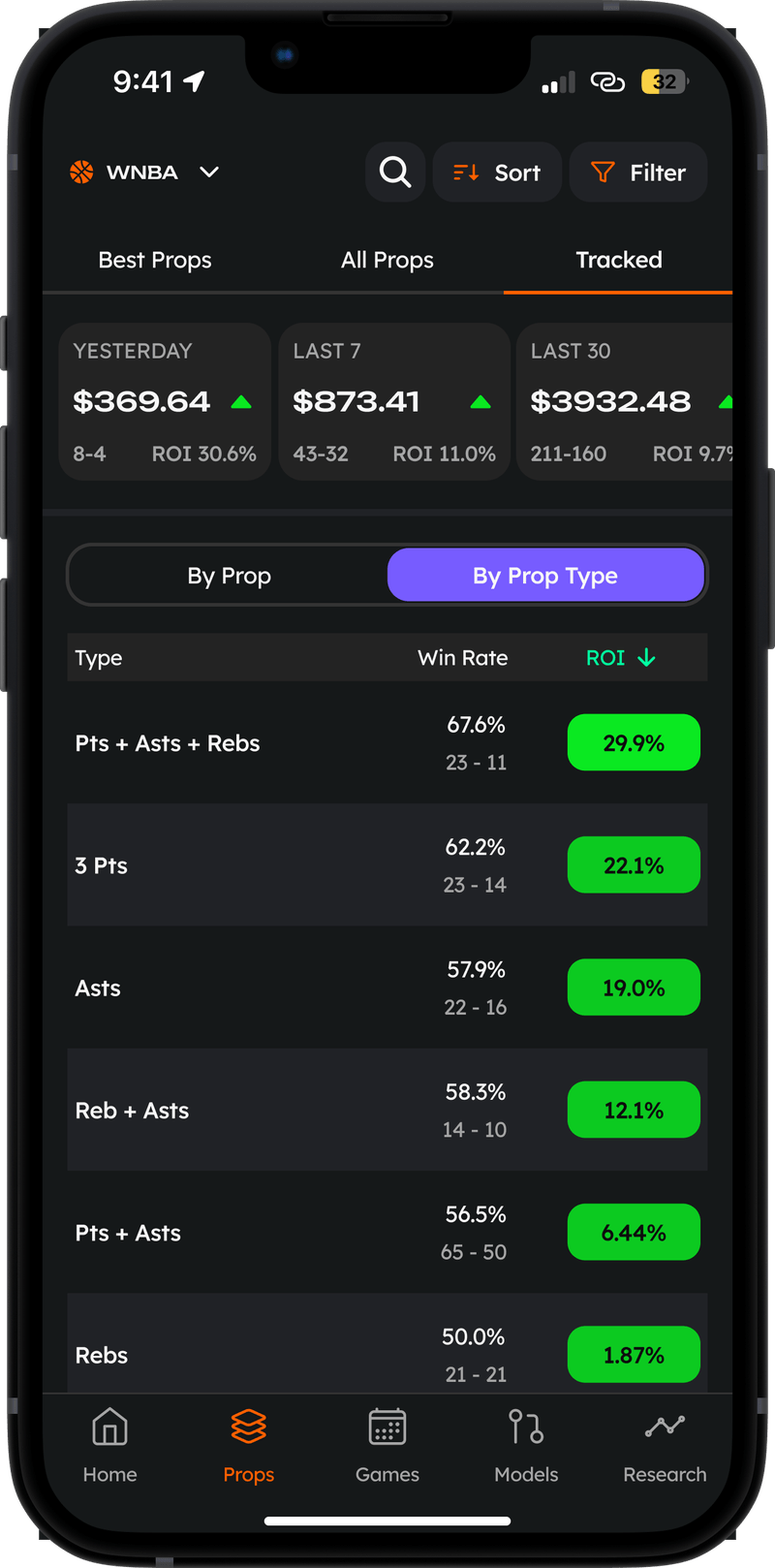775x1568 pixels.
Task: Switch to the By Prop view
Action: [x=229, y=575]
